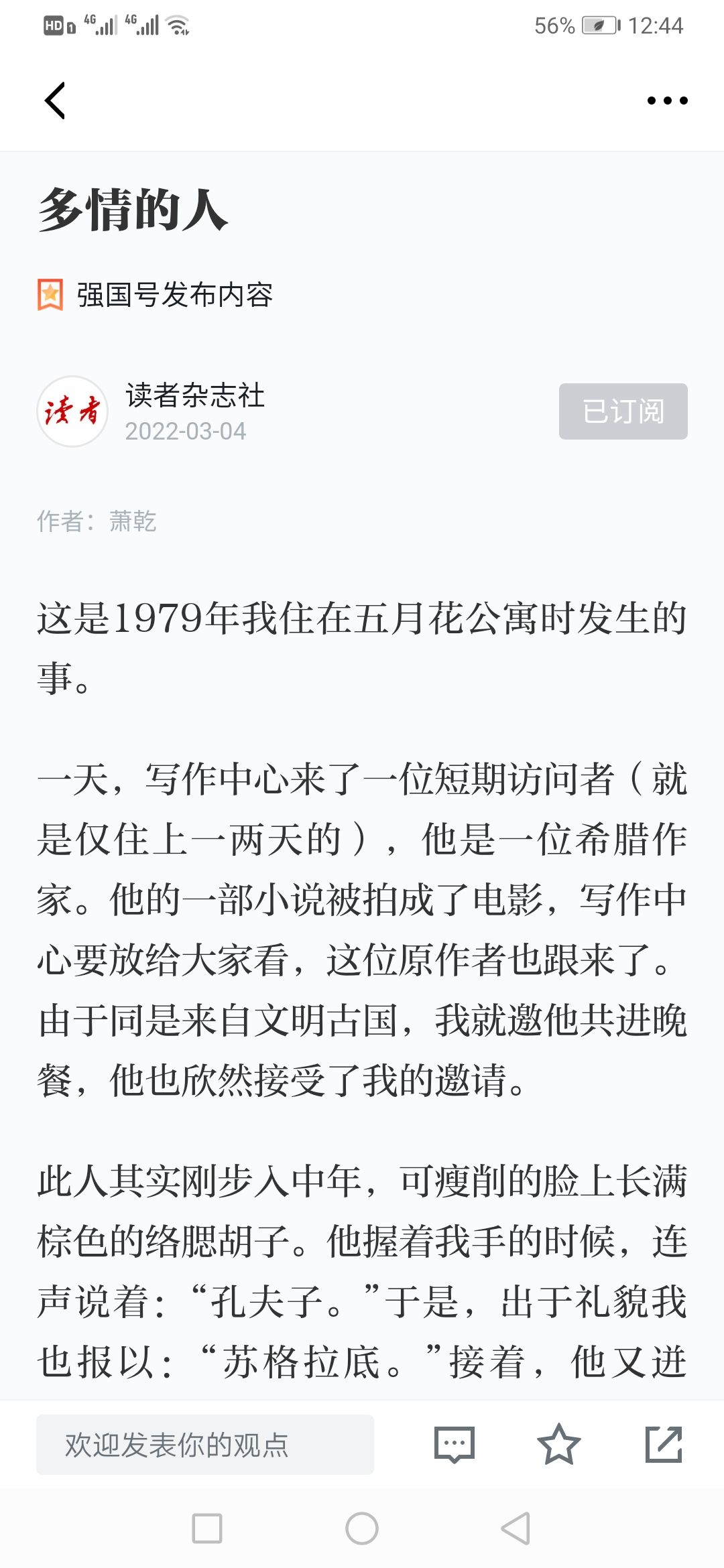Go back using the top-left arrow
The width and height of the screenshot is (724, 1568).
point(55,101)
